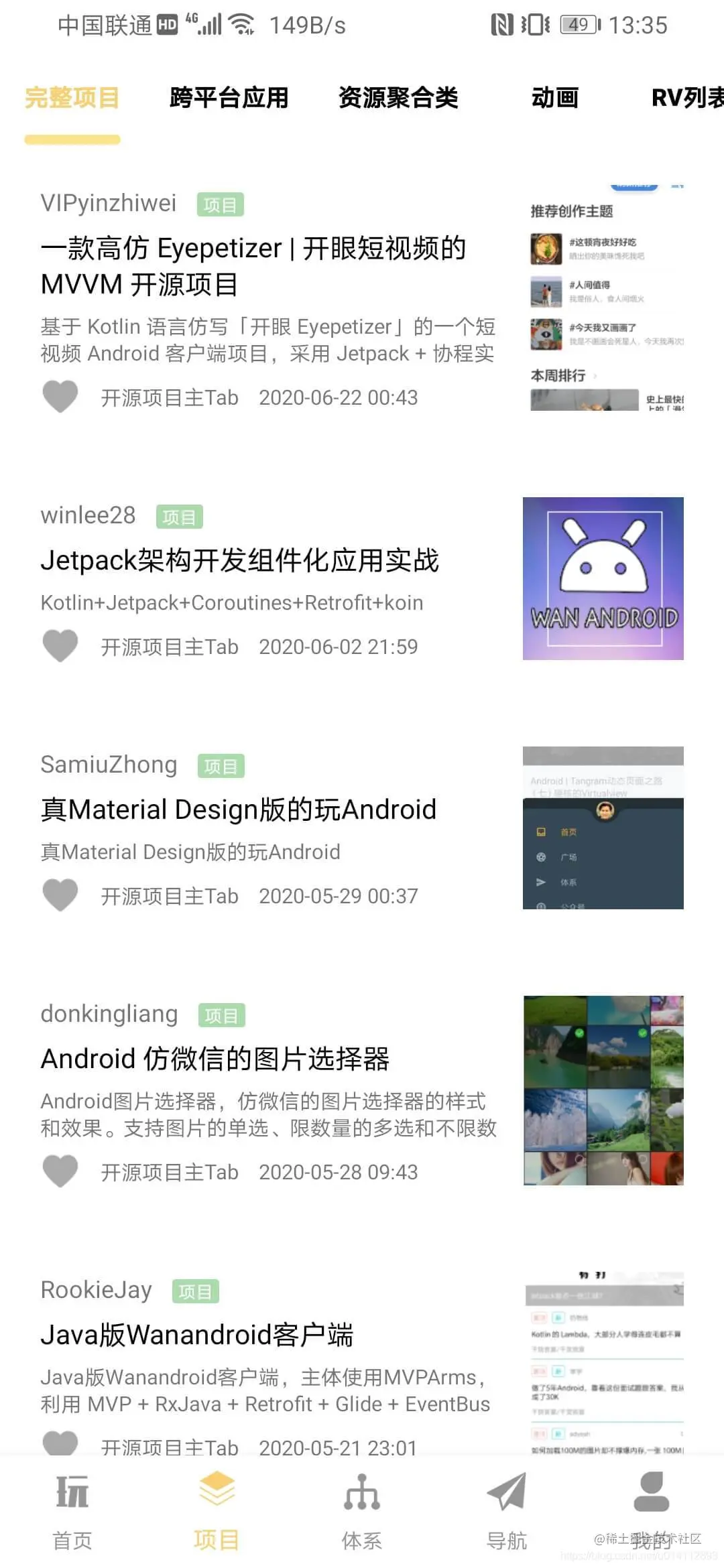Image resolution: width=724 pixels, height=1568 pixels.
Task: Like the 真Material Design版的玩Android project
Action: (x=60, y=895)
